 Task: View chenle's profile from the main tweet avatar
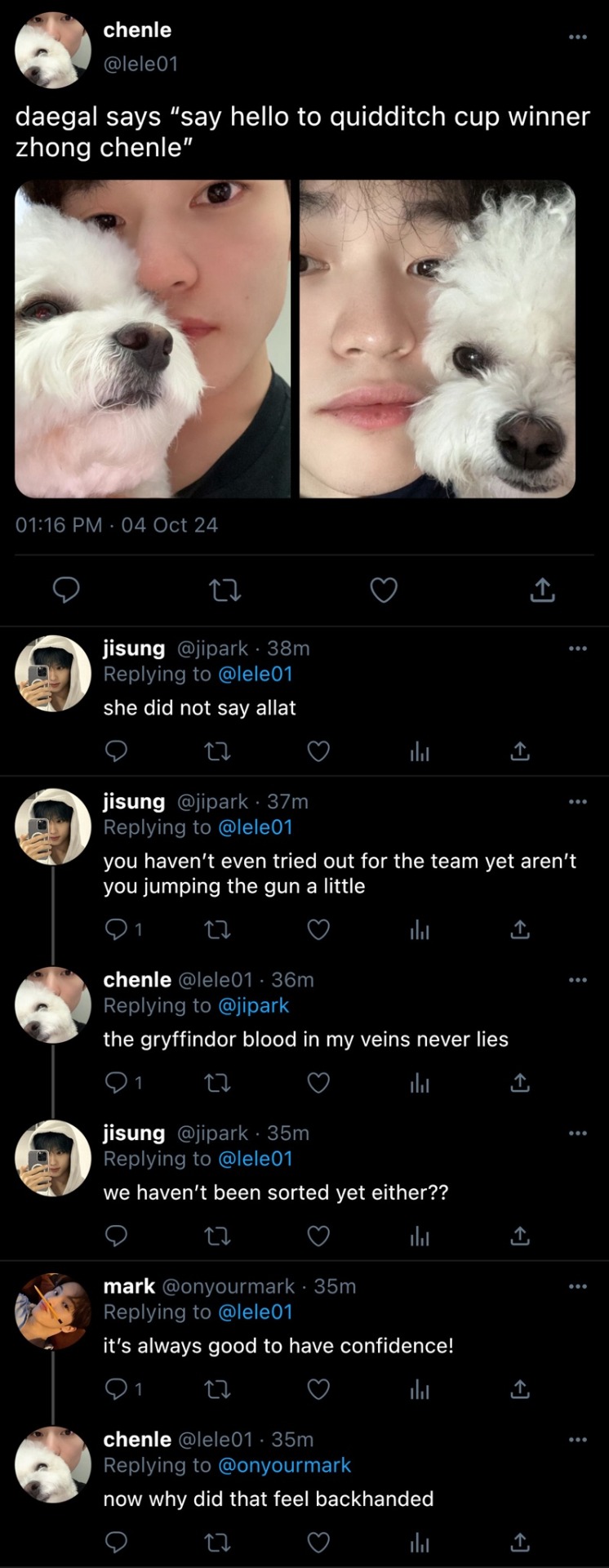click(x=53, y=50)
